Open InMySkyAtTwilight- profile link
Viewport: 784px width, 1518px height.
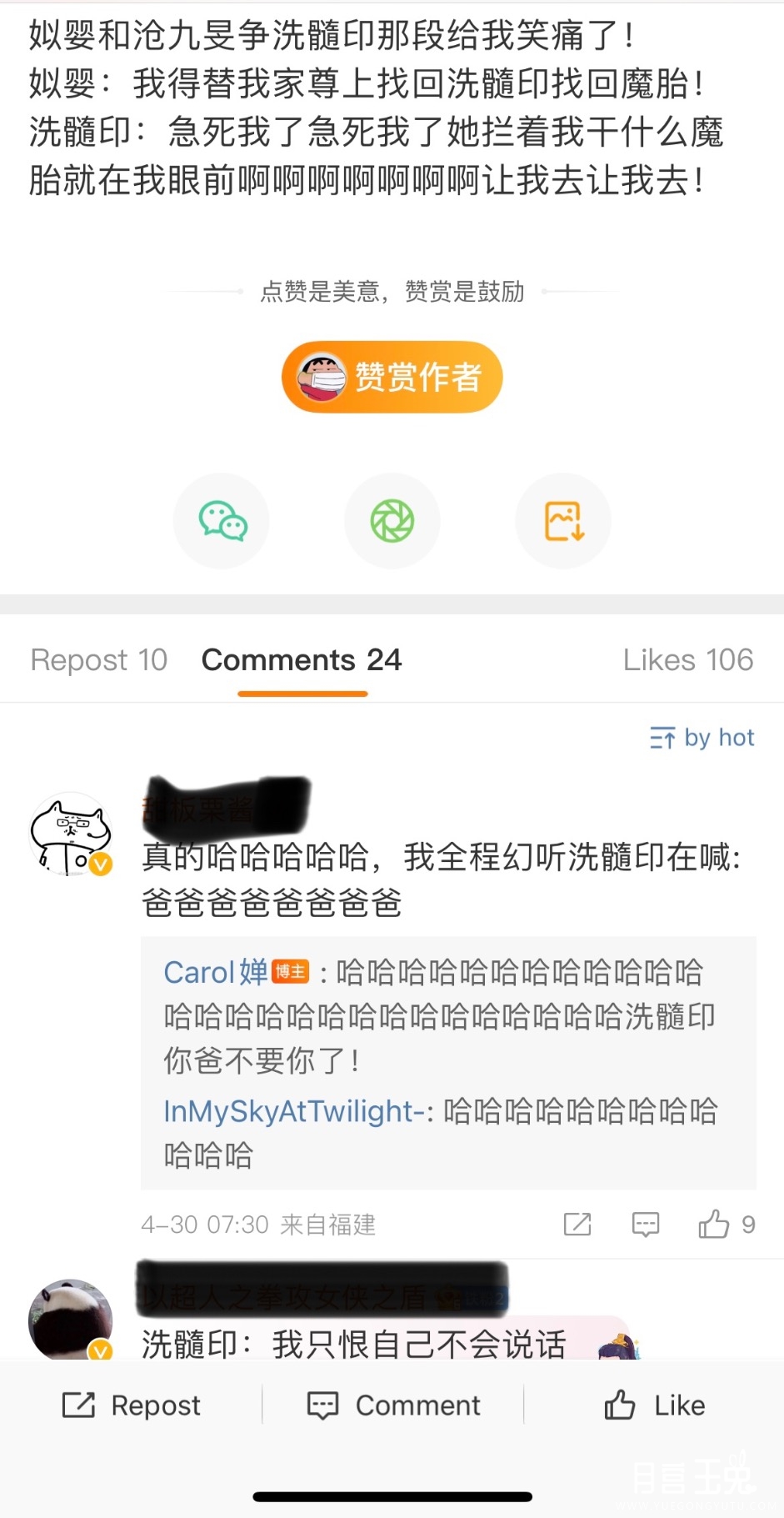click(295, 1111)
